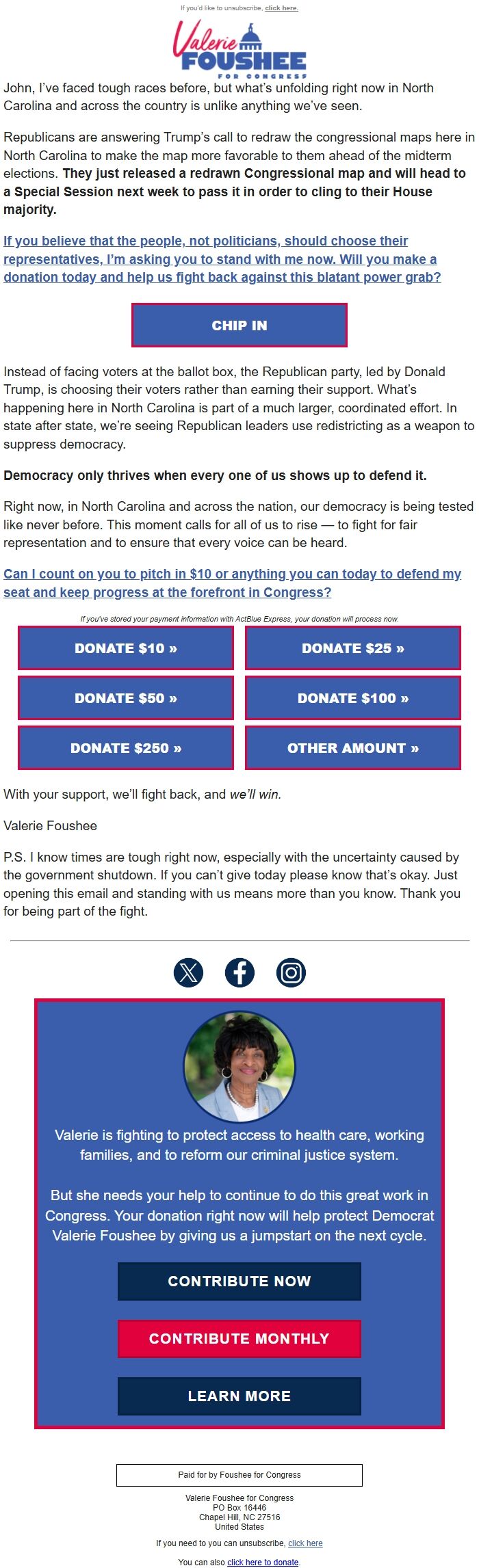Open the unsubscribe link at the top

click(281, 8)
